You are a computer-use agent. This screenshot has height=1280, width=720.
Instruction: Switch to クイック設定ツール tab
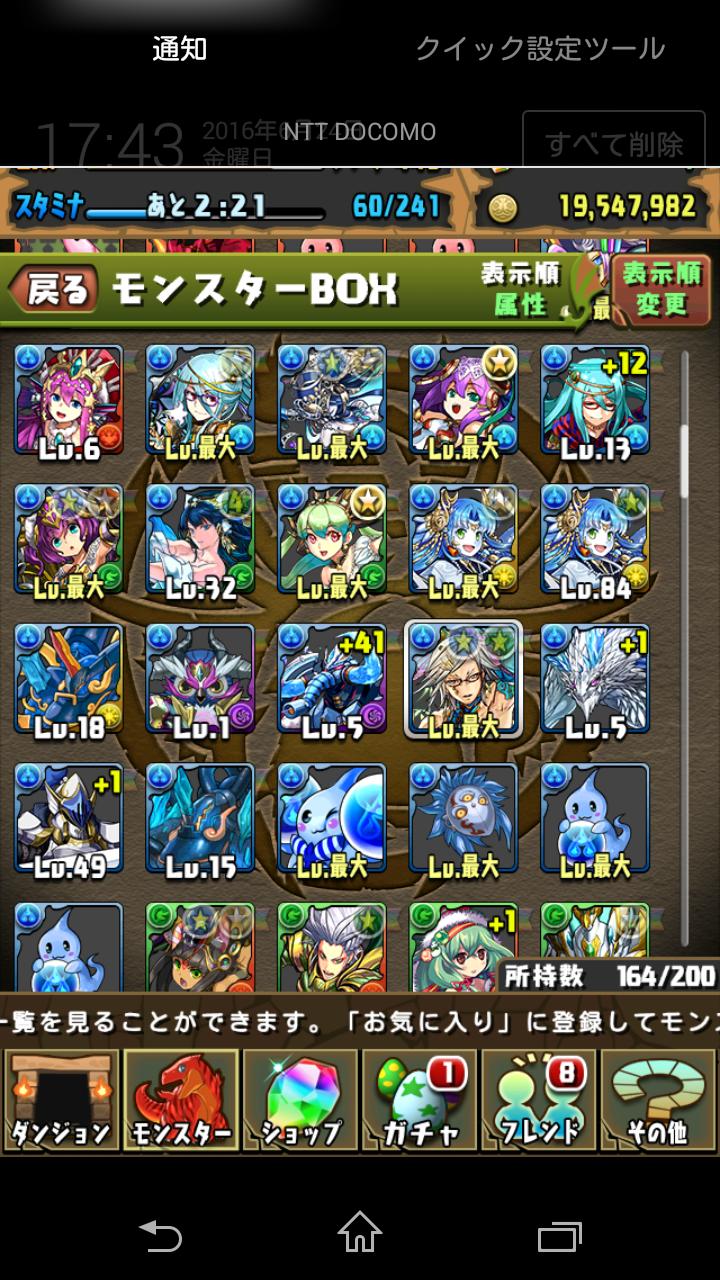point(540,48)
